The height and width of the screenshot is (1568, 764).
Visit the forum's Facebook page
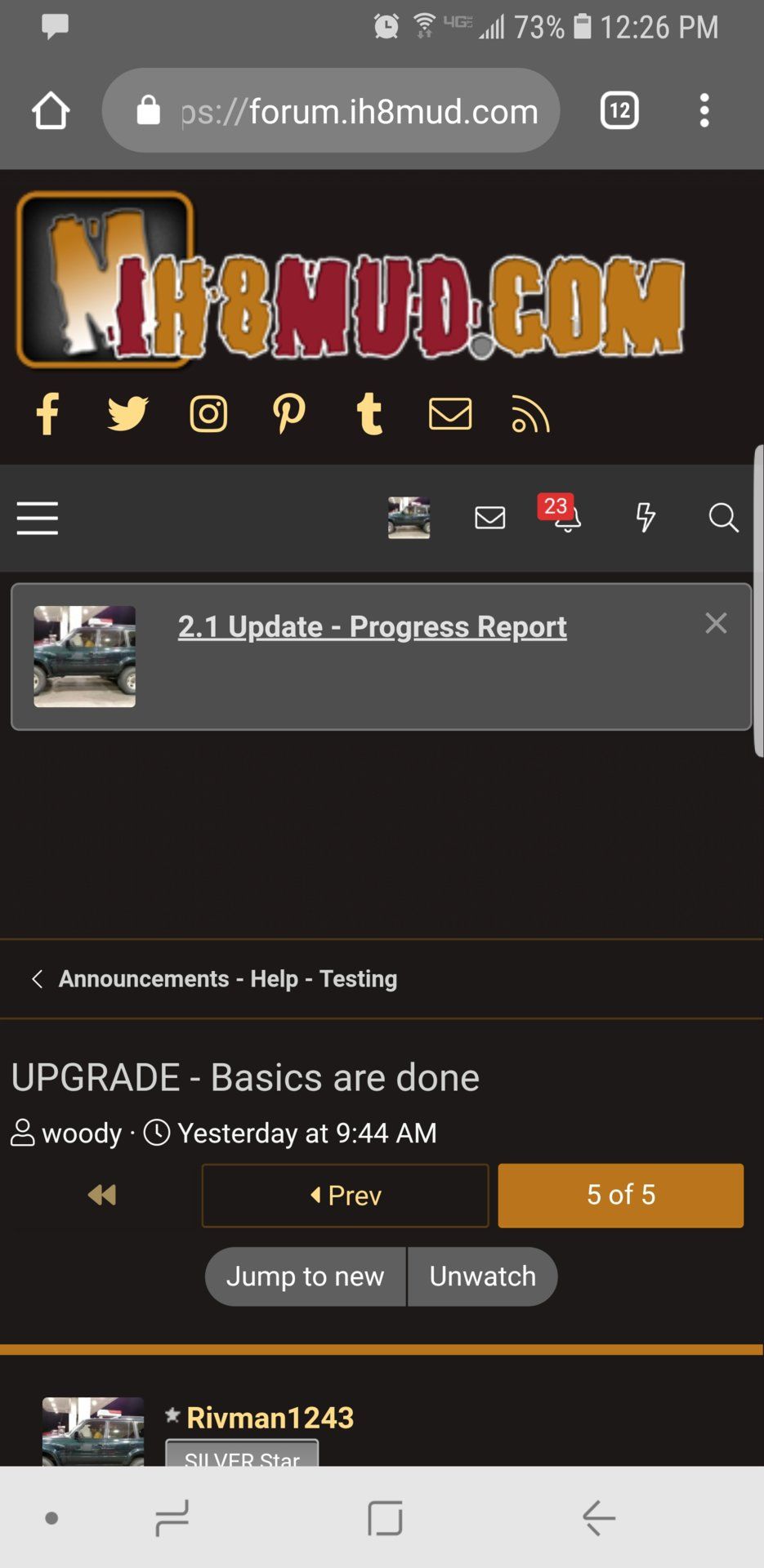pos(48,414)
